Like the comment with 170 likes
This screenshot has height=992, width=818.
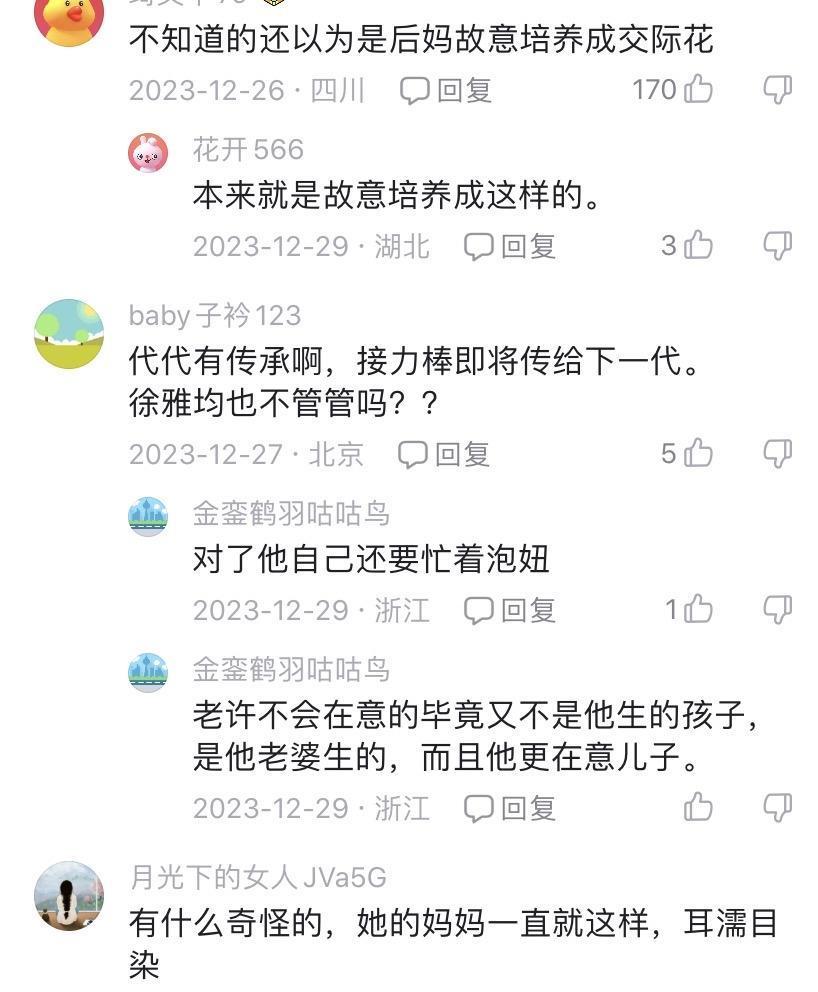pos(698,90)
